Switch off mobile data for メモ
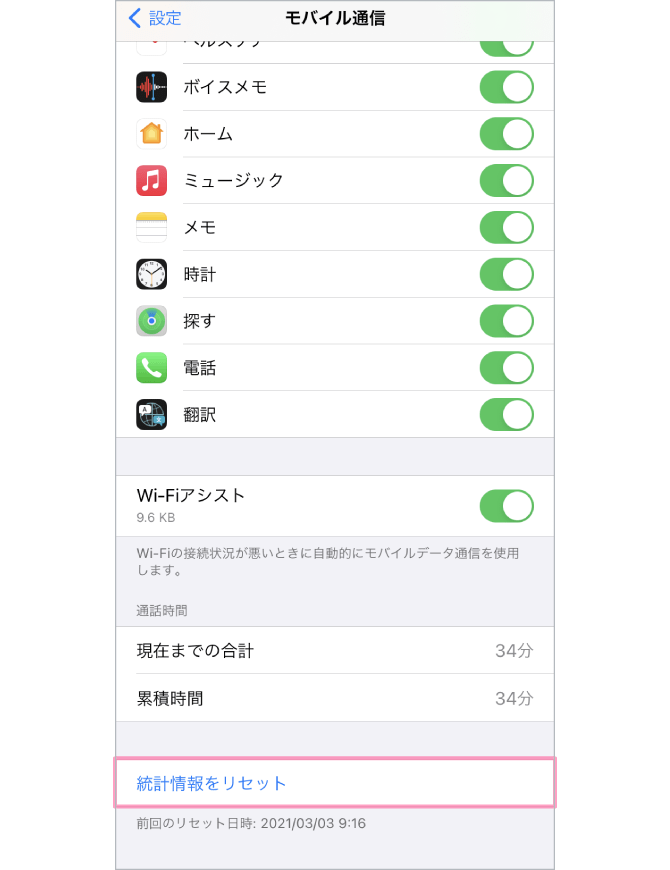 point(507,228)
